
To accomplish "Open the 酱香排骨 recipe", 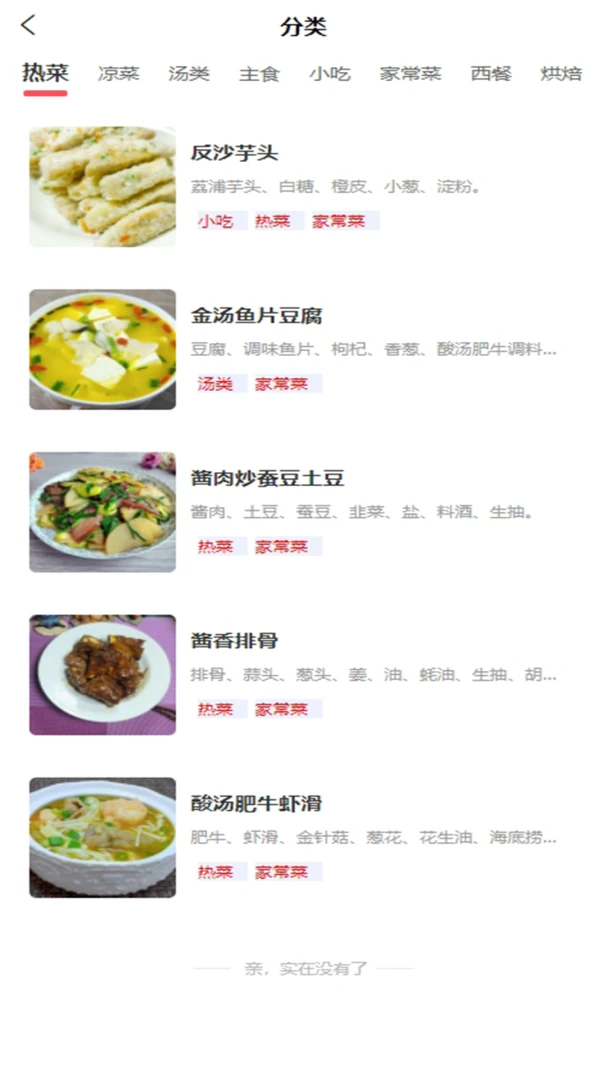I will (x=303, y=674).
